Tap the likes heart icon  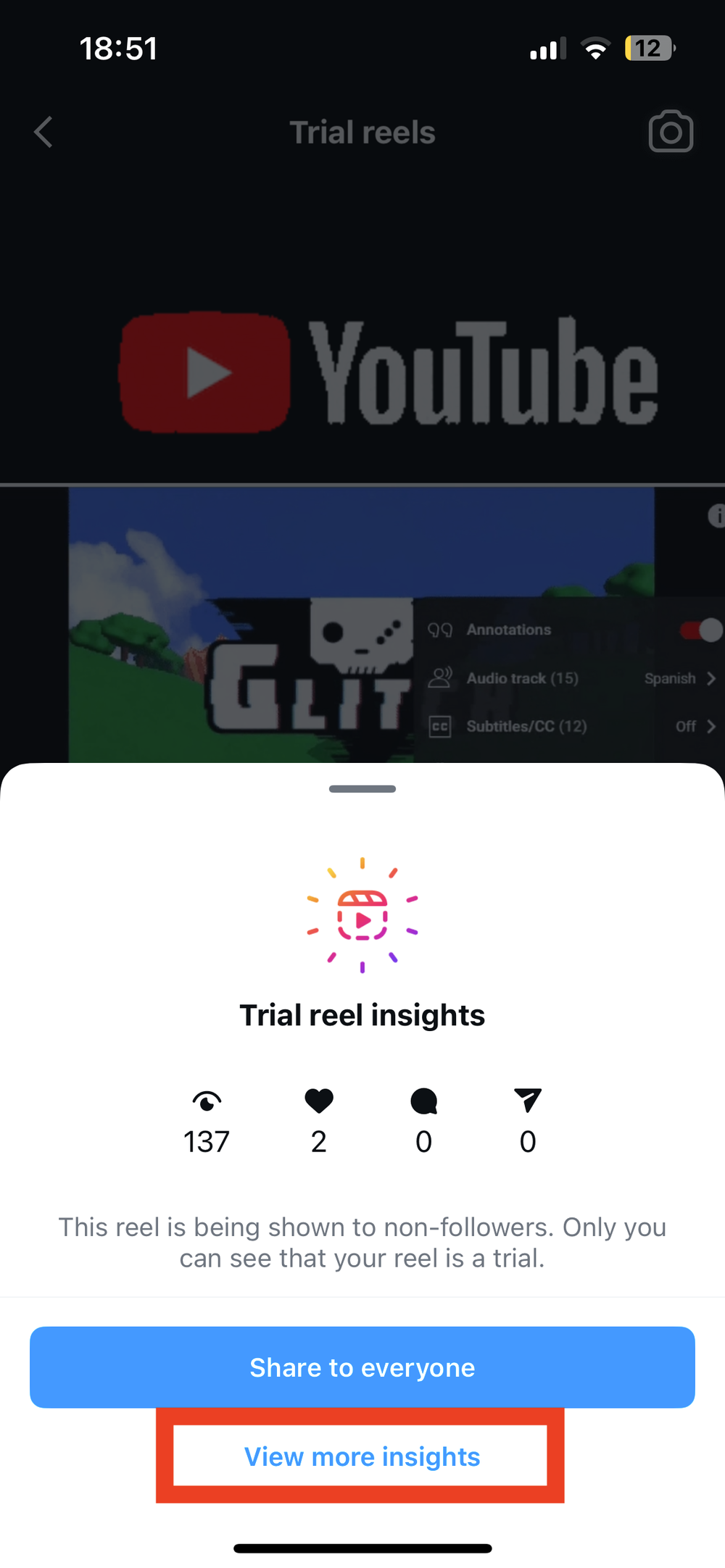coord(318,1100)
